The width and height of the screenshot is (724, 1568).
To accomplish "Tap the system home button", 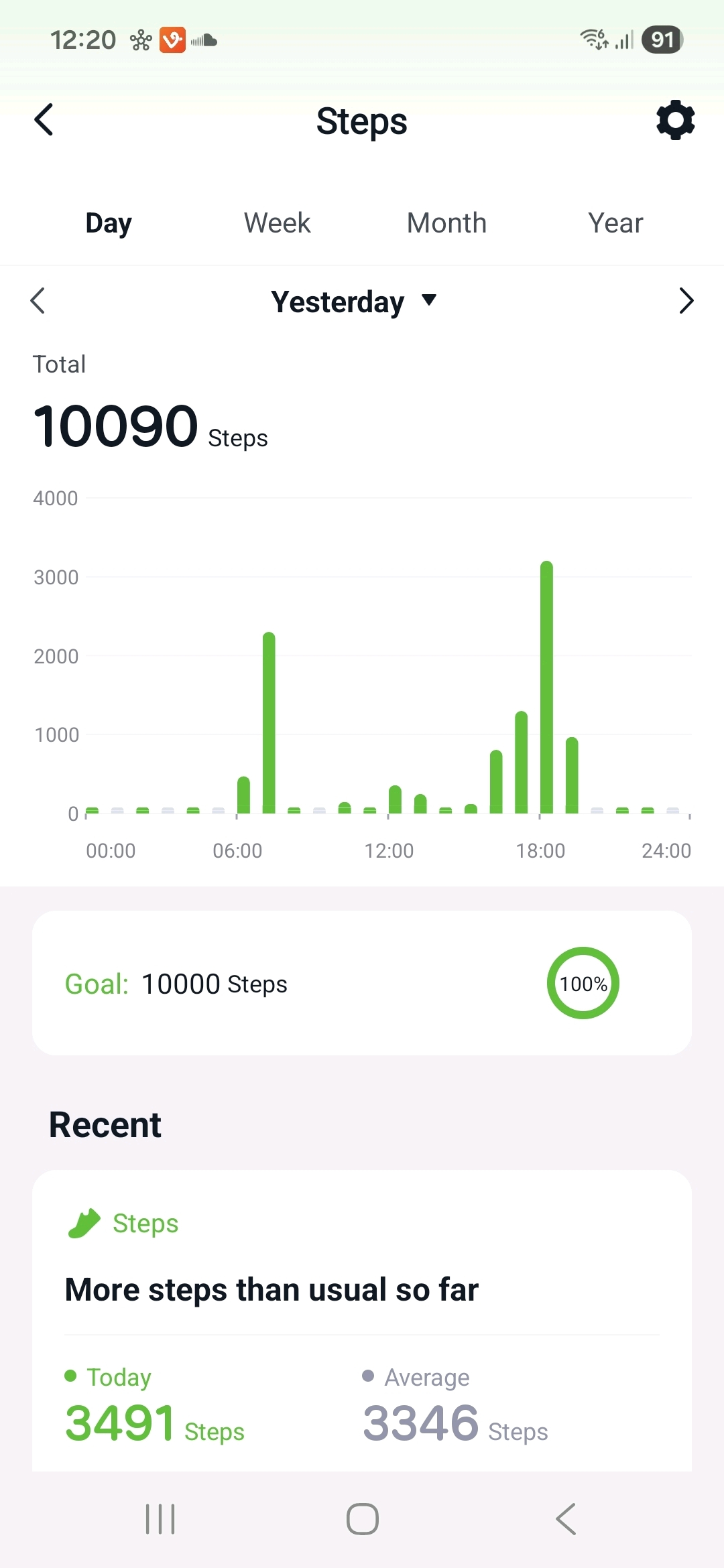I will coord(362,1518).
